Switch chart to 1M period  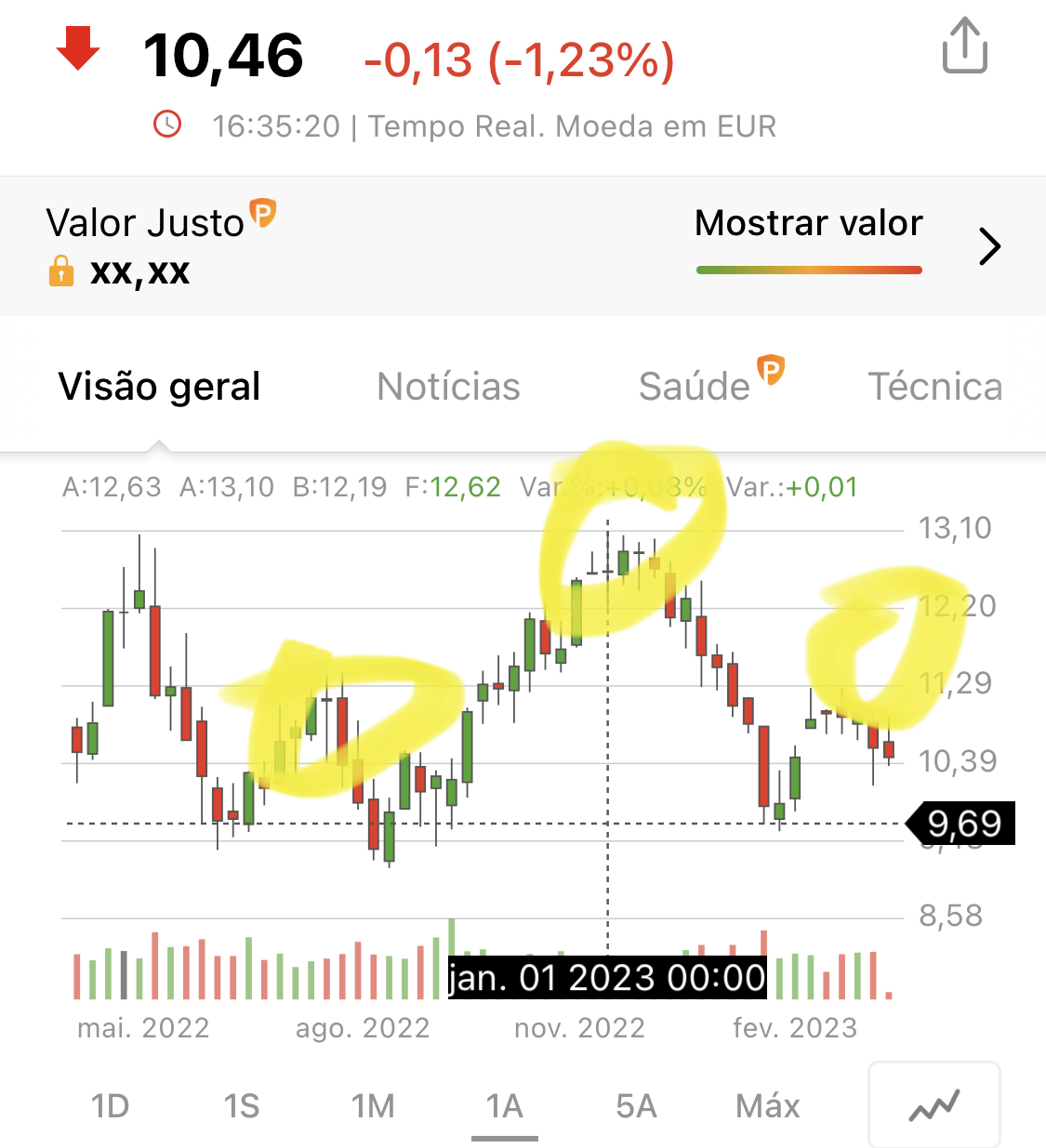pos(373,1106)
